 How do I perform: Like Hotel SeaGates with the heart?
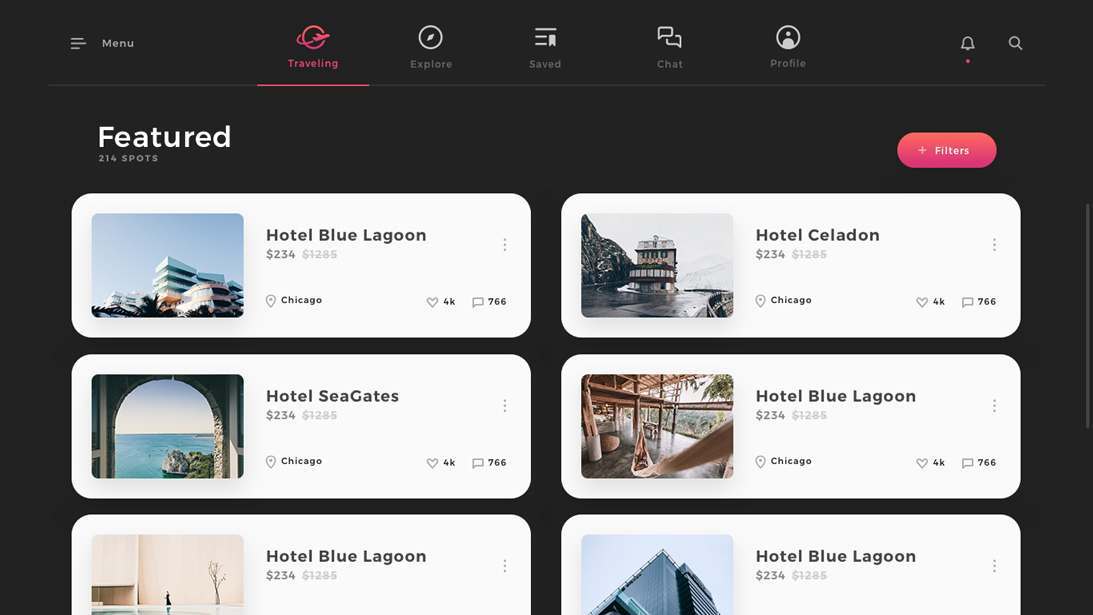[432, 463]
